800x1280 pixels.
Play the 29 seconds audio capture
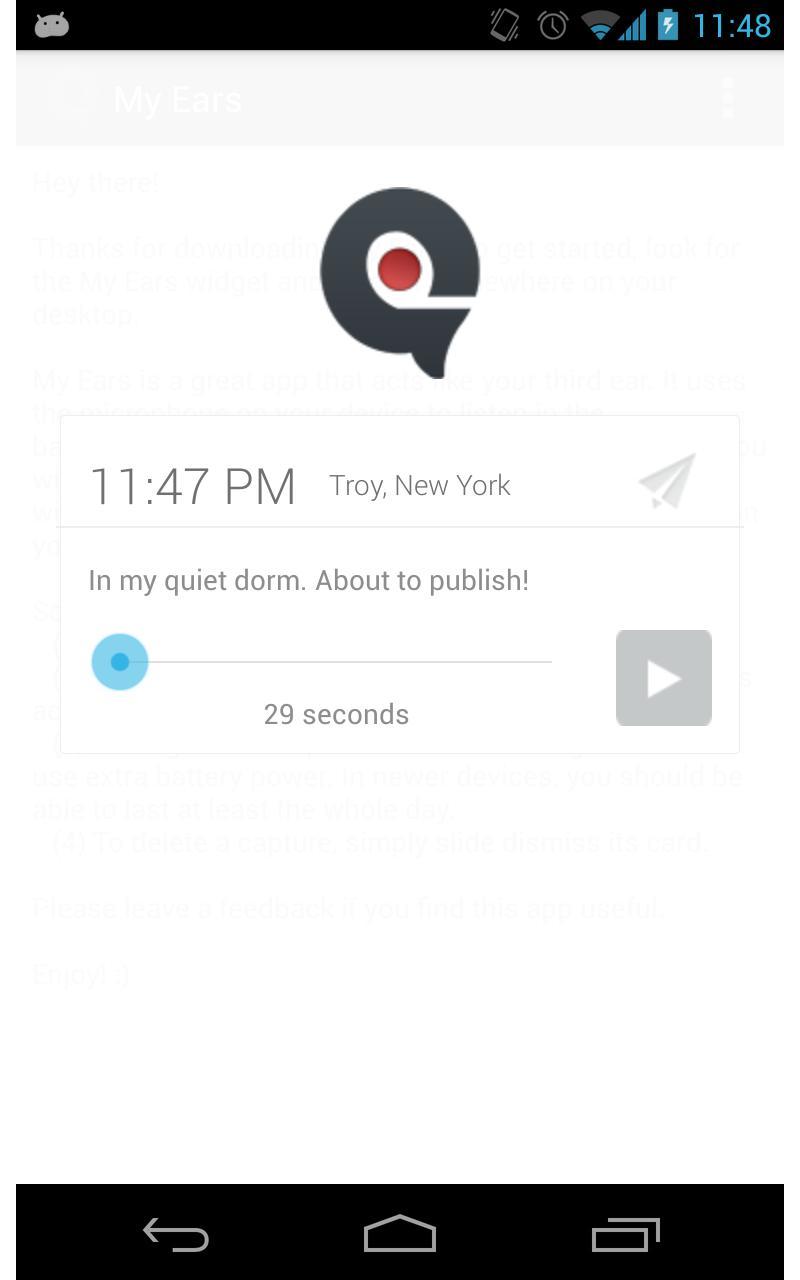tap(663, 678)
